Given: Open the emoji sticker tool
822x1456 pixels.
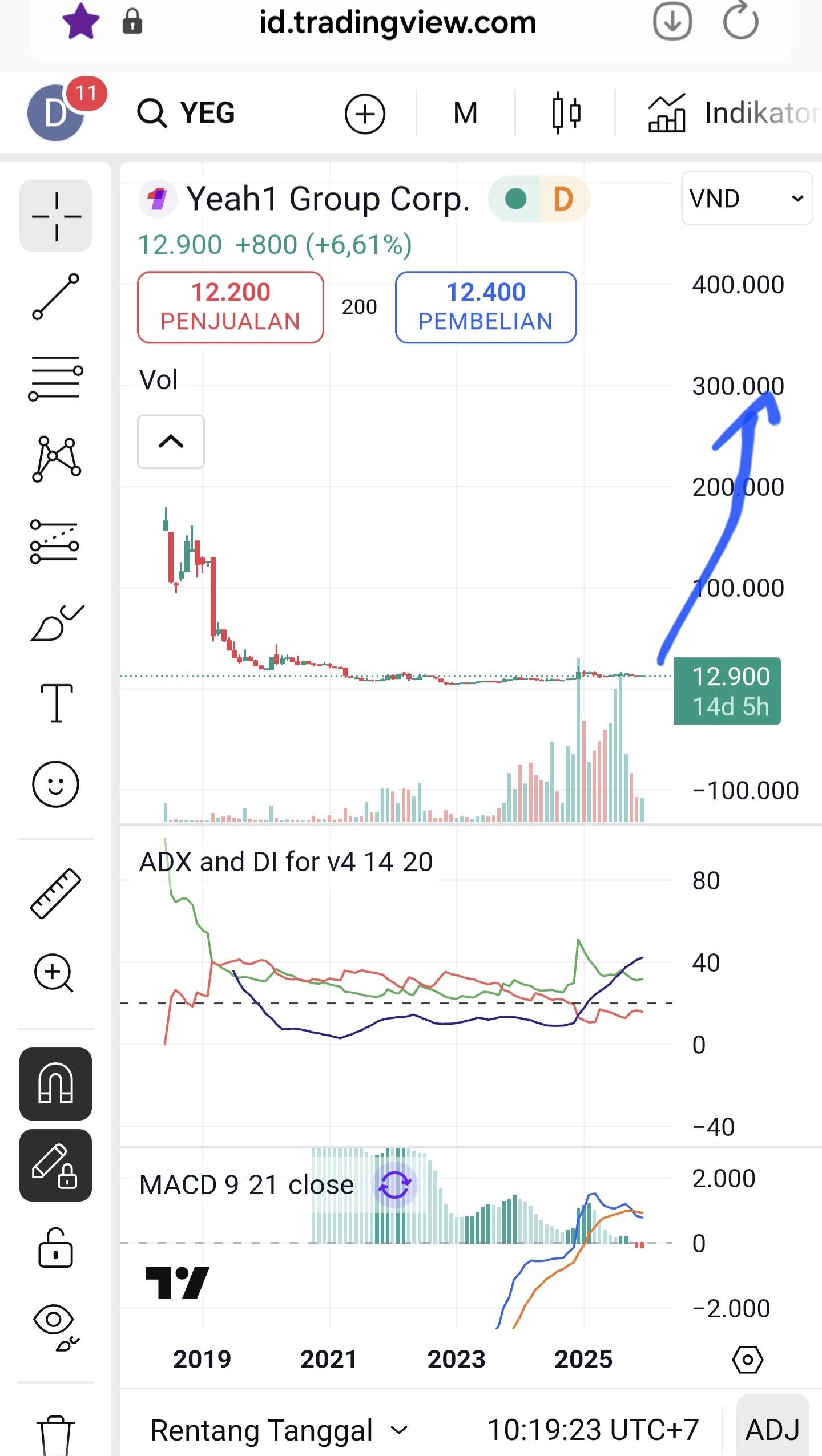Looking at the screenshot, I should point(56,784).
